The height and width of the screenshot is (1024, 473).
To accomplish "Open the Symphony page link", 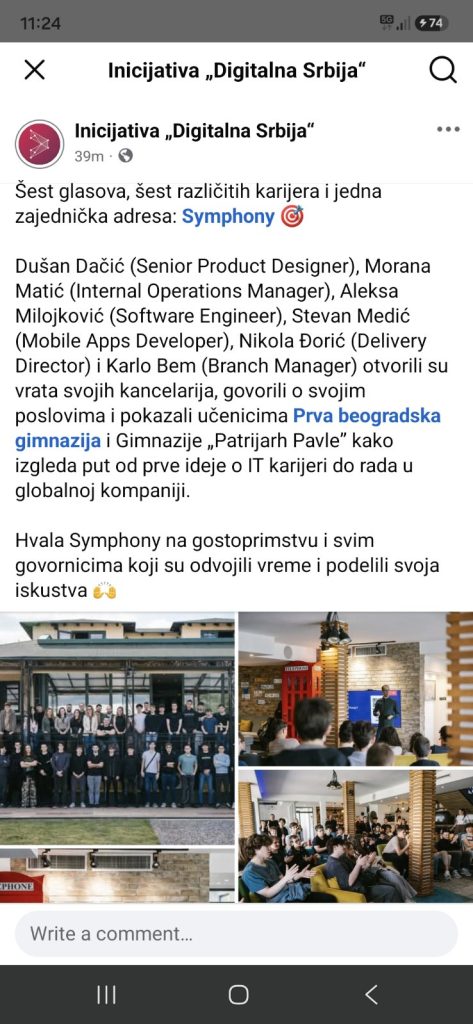I will coord(227,217).
